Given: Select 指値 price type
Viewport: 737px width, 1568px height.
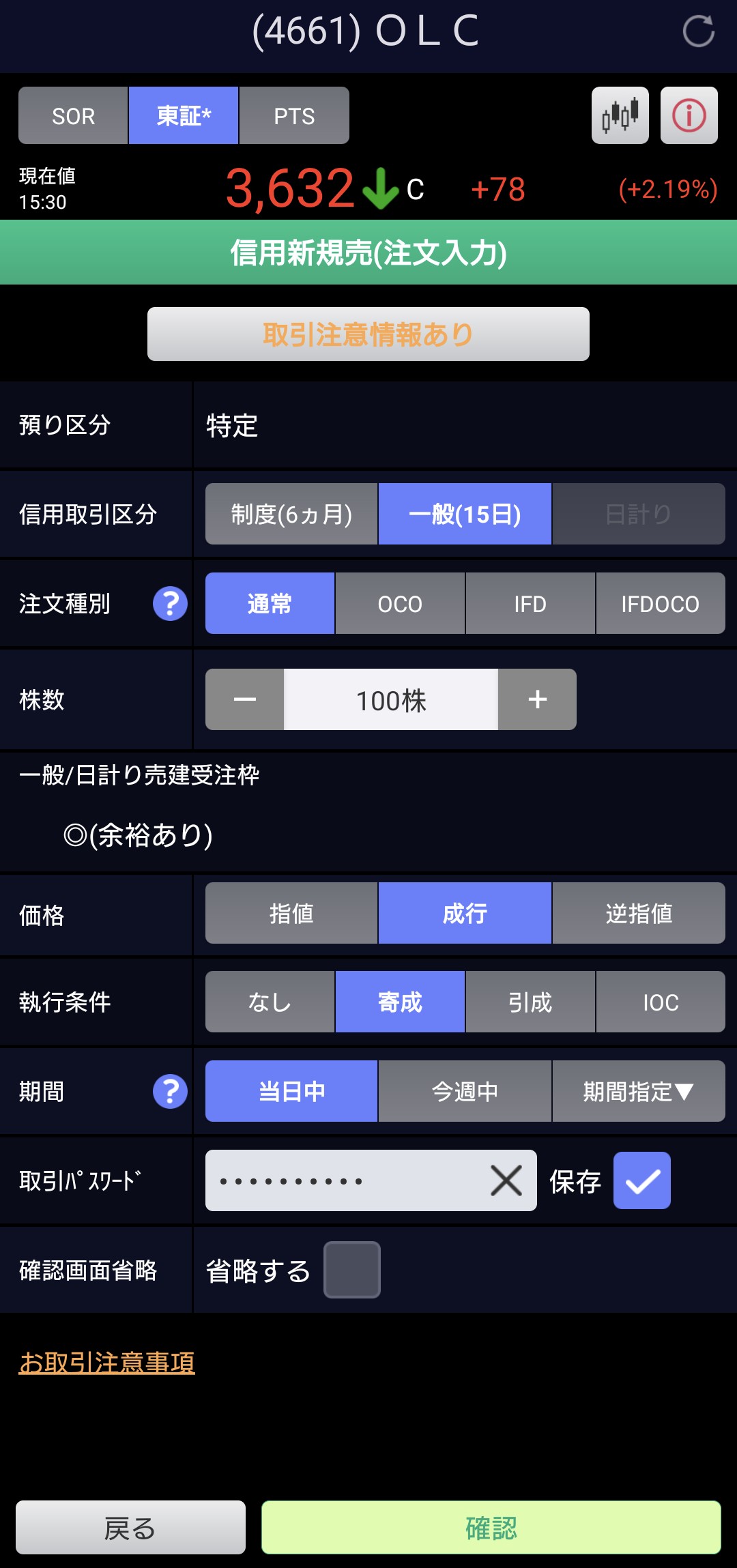Looking at the screenshot, I should [291, 914].
